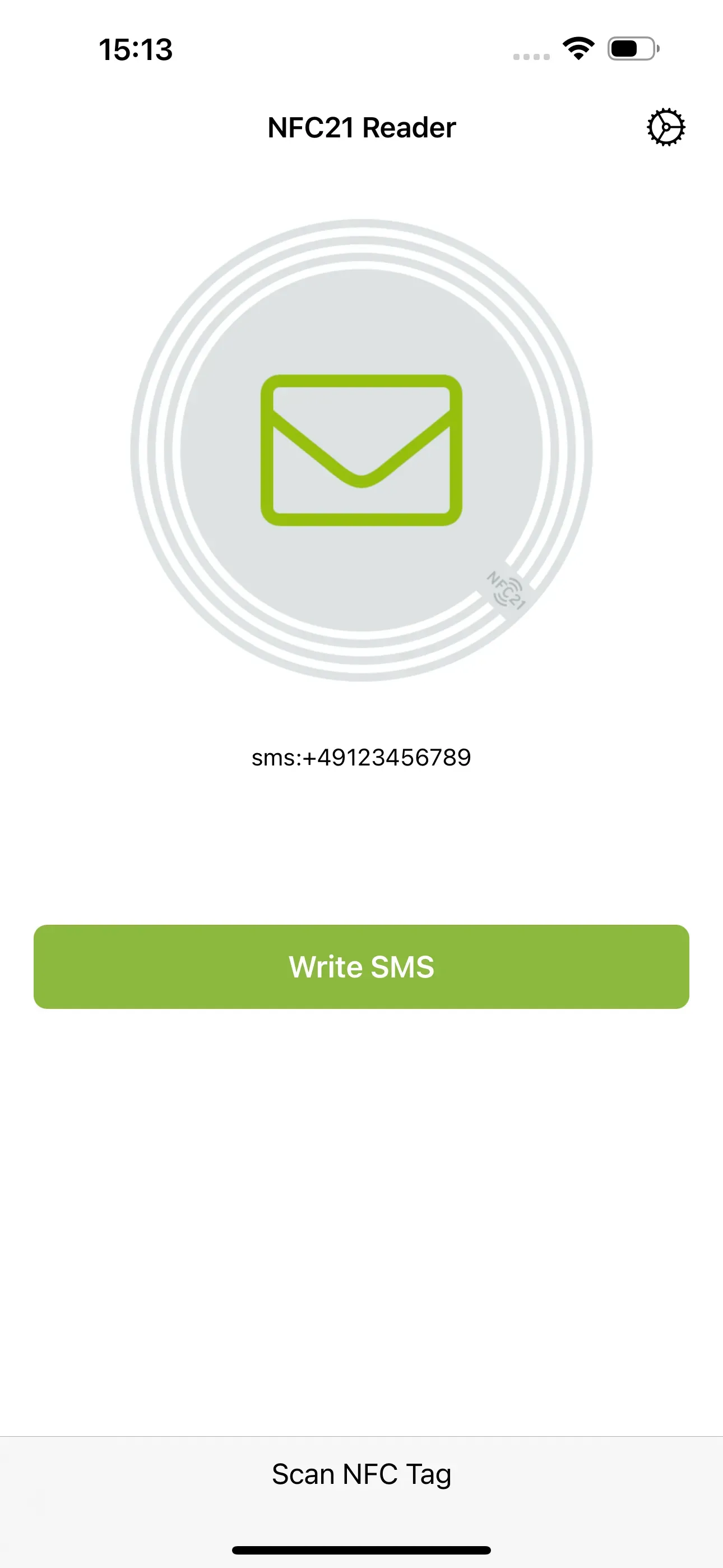The image size is (723, 1568).
Task: Click the envelope outline inside the tag circle
Action: pos(361,451)
